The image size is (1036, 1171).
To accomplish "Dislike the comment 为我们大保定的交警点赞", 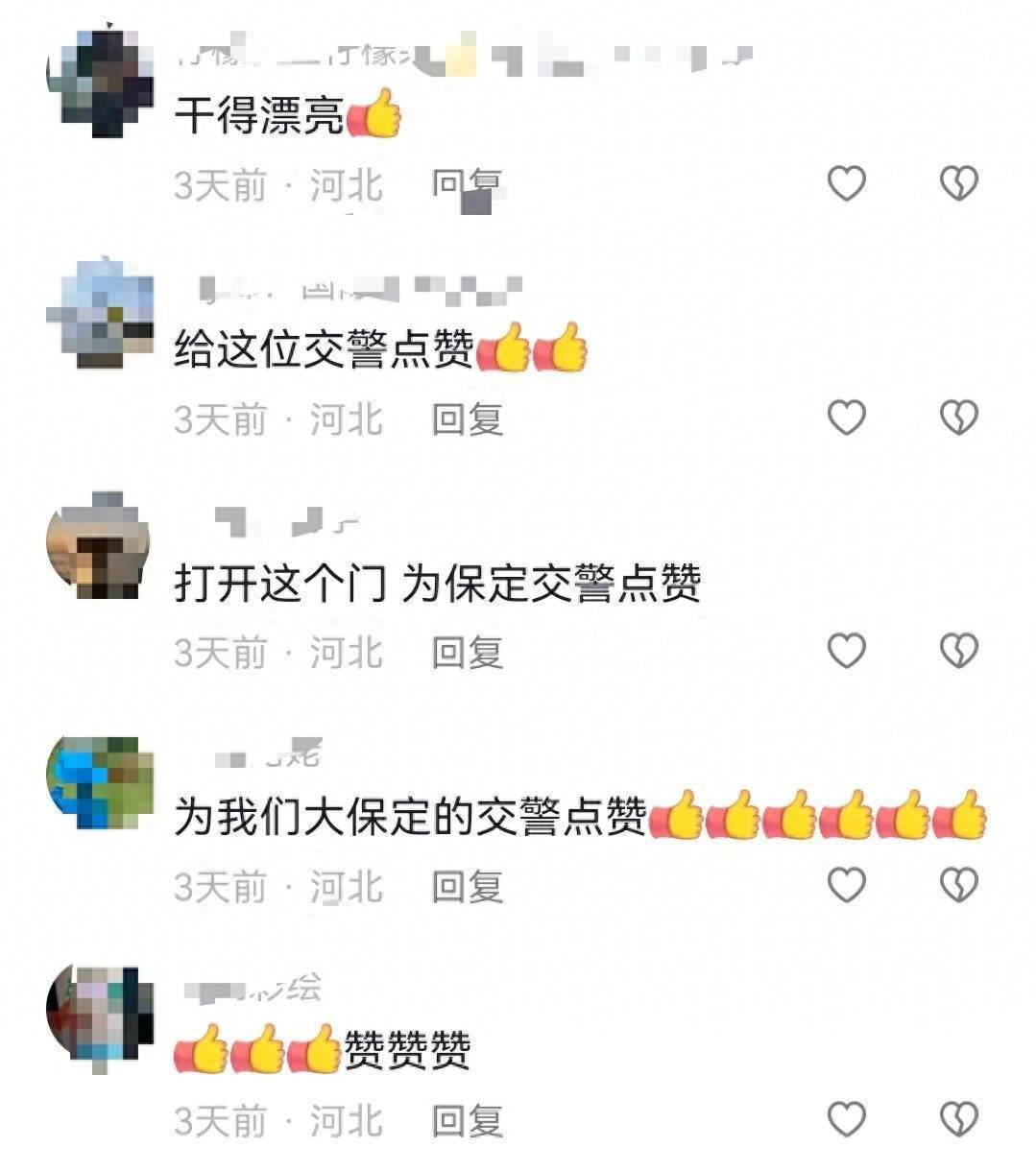I will (x=958, y=884).
